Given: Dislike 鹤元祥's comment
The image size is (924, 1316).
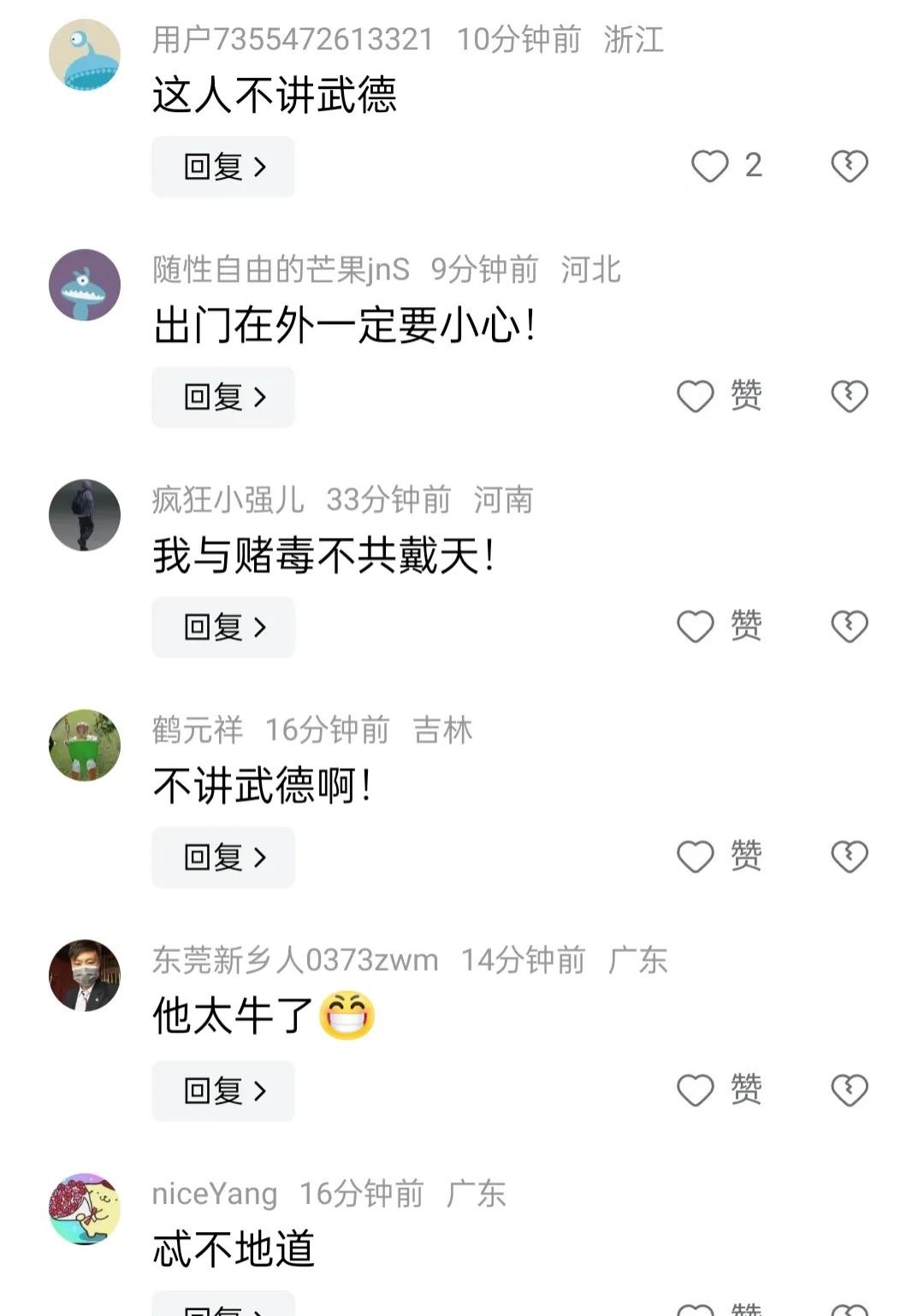Looking at the screenshot, I should click(x=850, y=856).
